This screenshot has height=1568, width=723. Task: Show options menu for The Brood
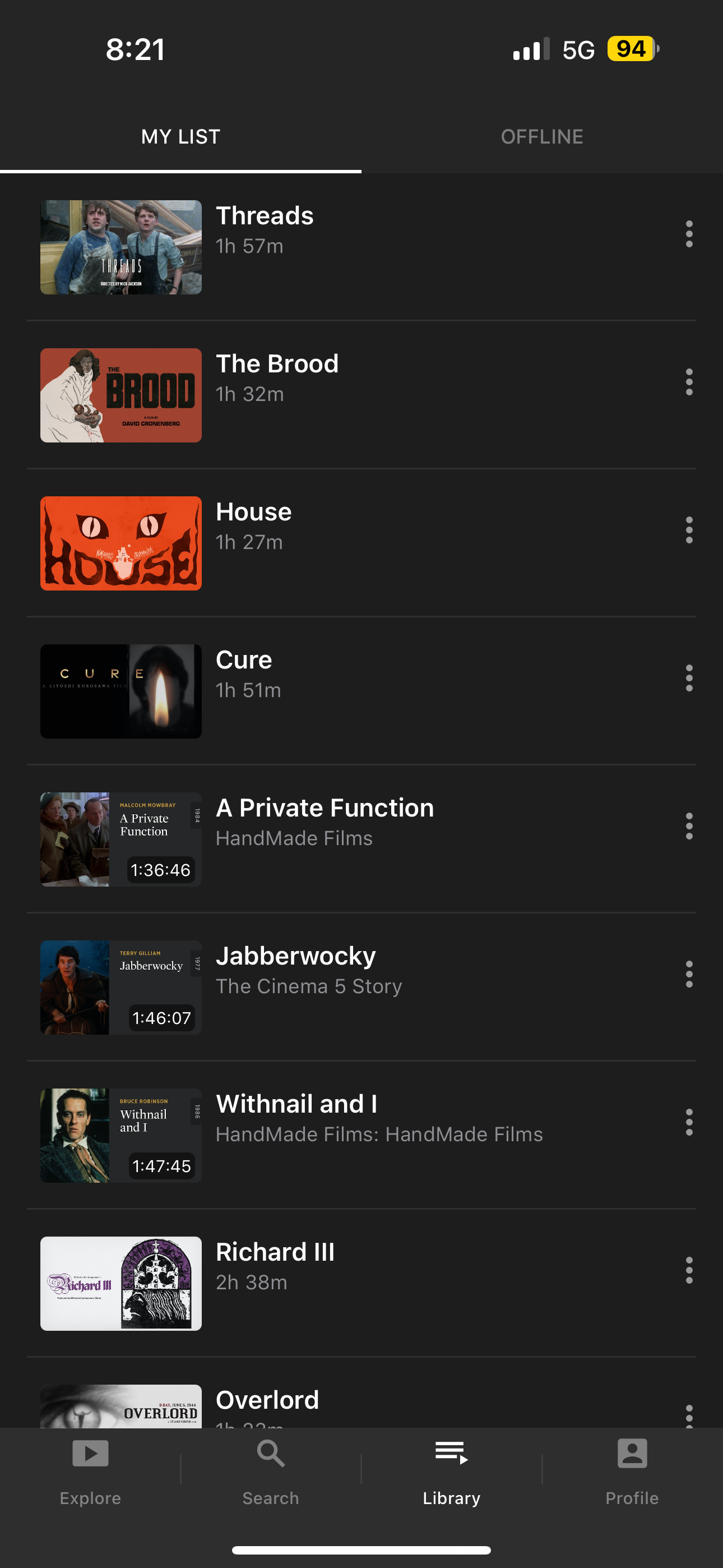point(689,382)
